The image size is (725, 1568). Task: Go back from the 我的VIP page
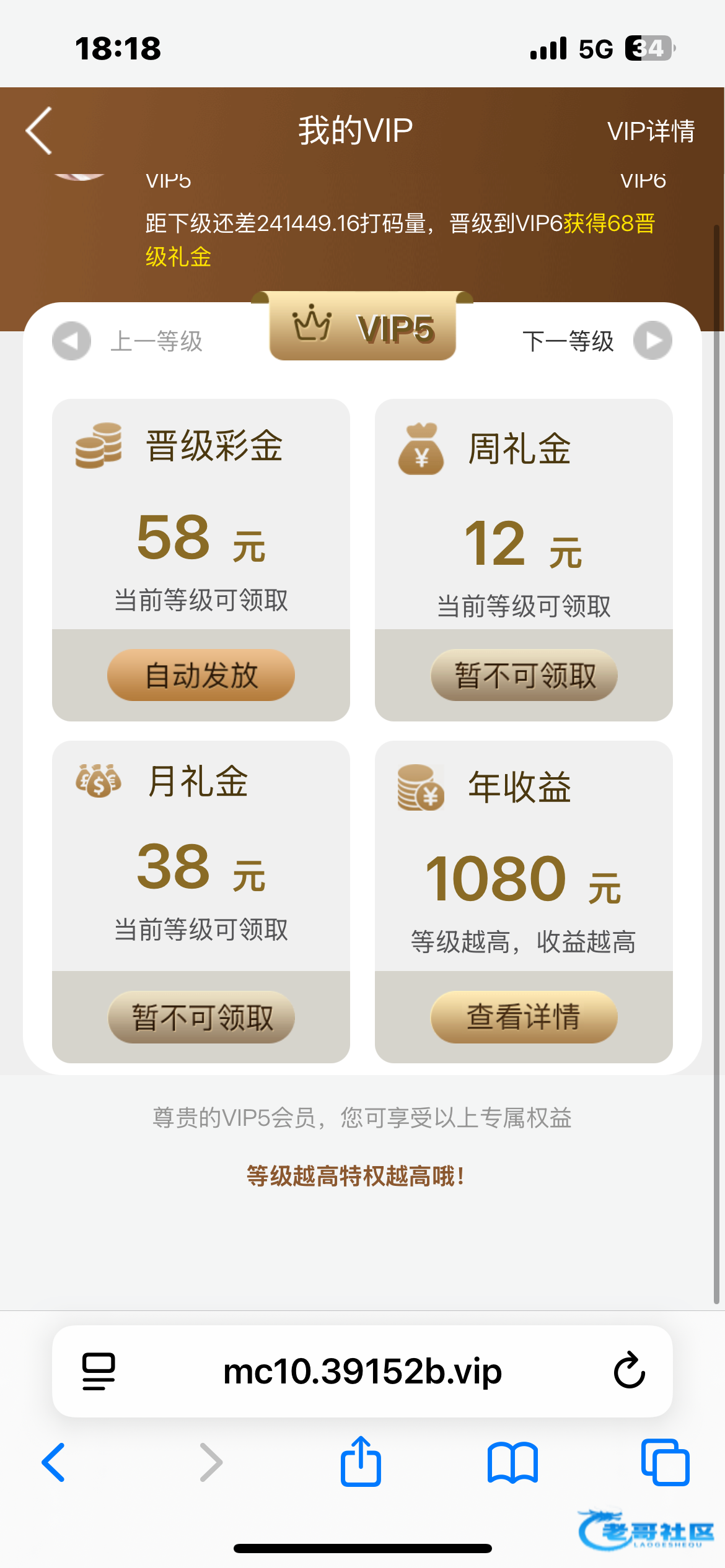coord(39,131)
